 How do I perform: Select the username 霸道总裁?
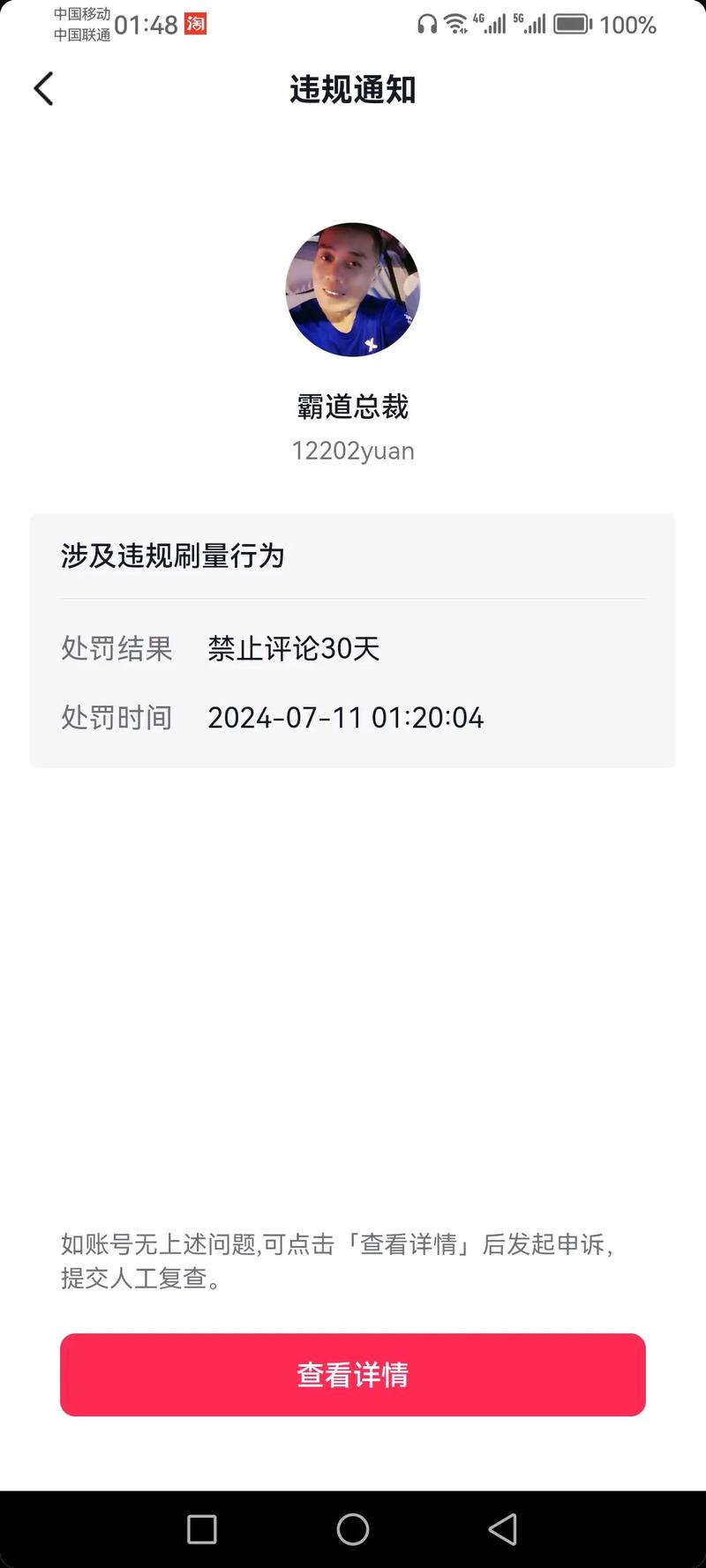353,407
